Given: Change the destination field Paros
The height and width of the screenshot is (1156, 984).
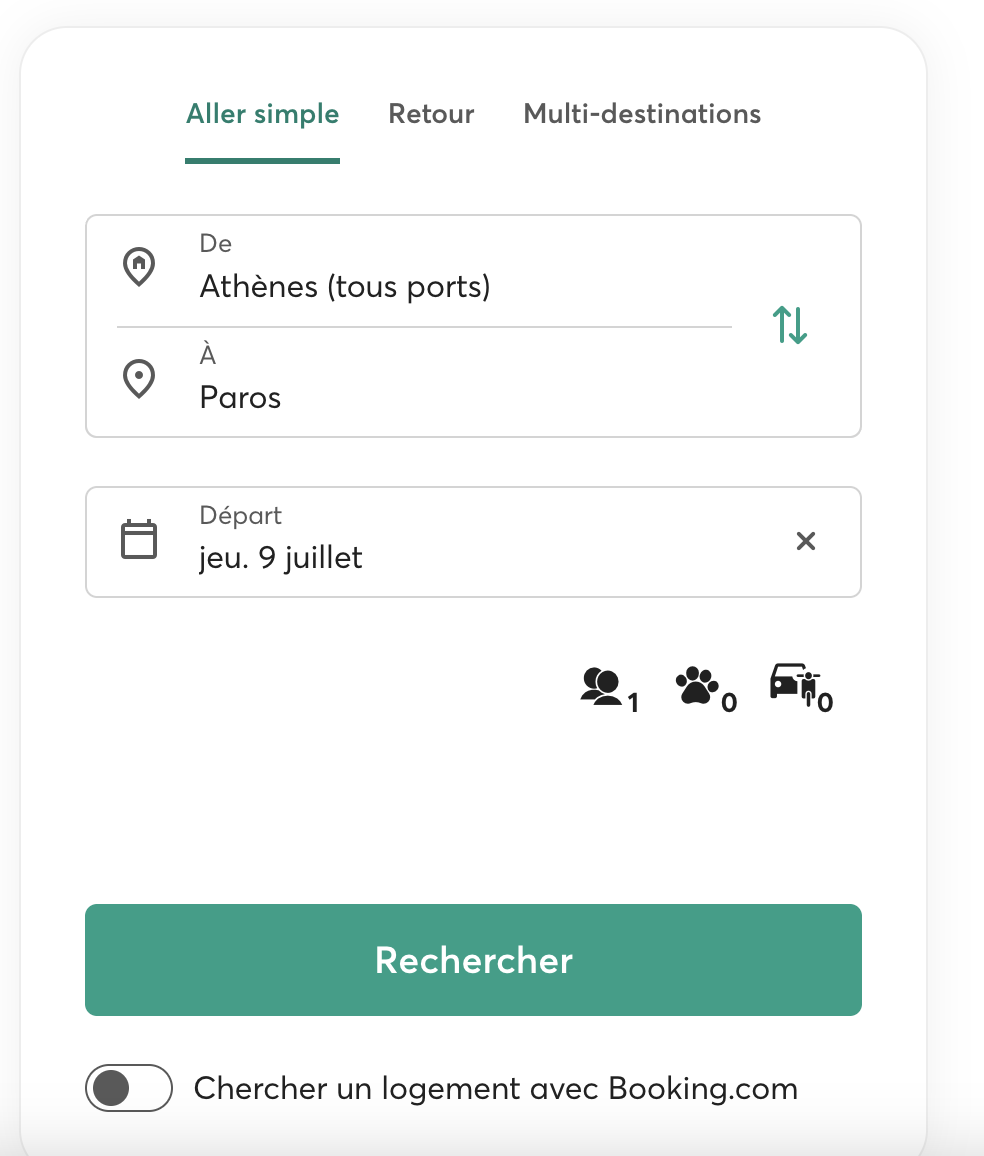Looking at the screenshot, I should click(x=424, y=381).
